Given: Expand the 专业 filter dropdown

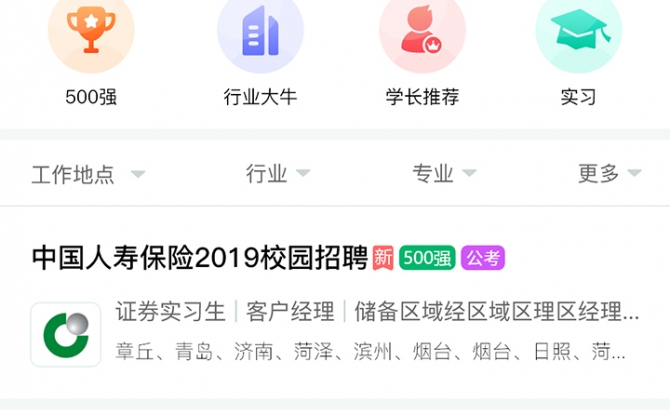Looking at the screenshot, I should [444, 174].
